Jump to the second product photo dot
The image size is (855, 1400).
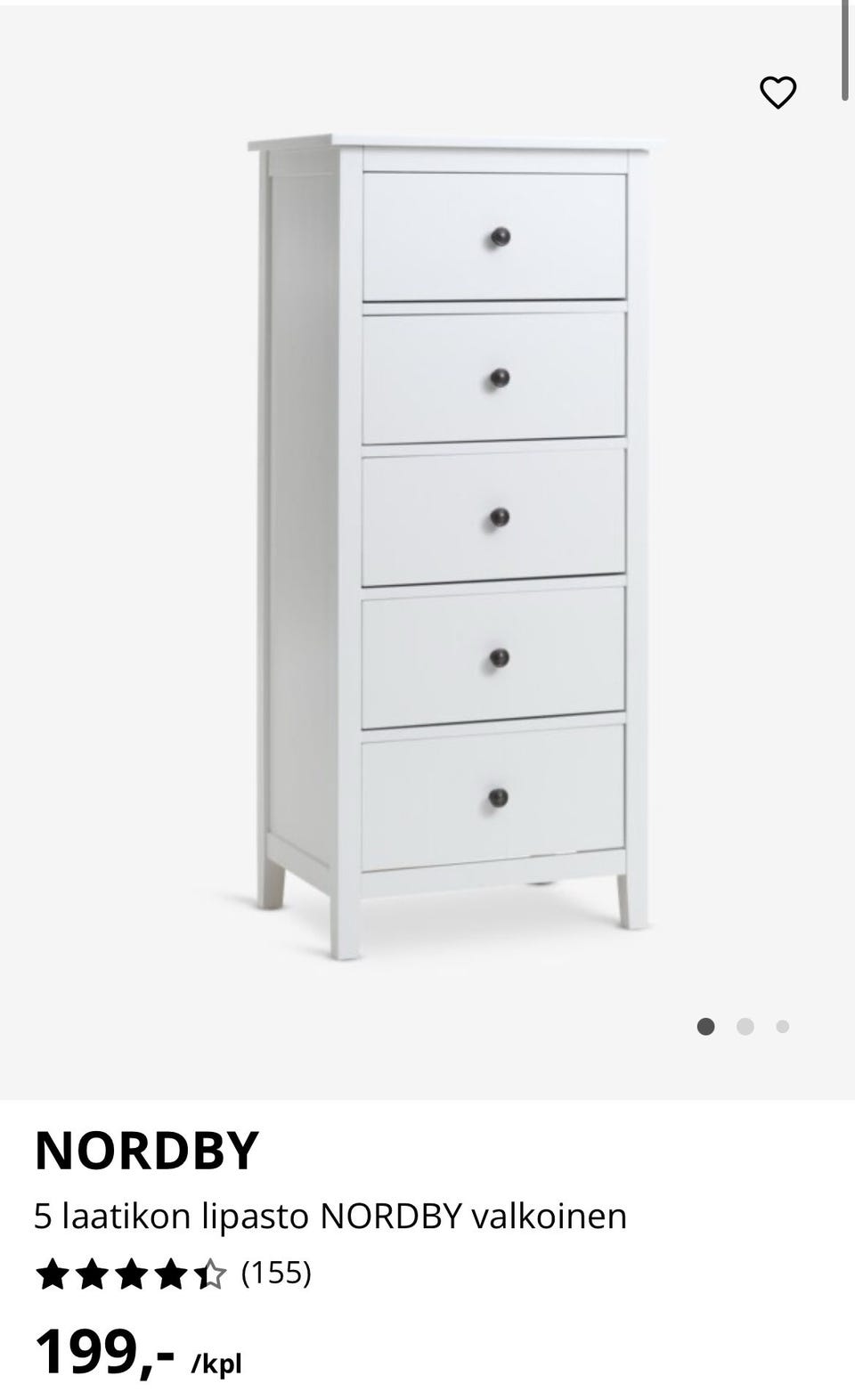point(745,1027)
